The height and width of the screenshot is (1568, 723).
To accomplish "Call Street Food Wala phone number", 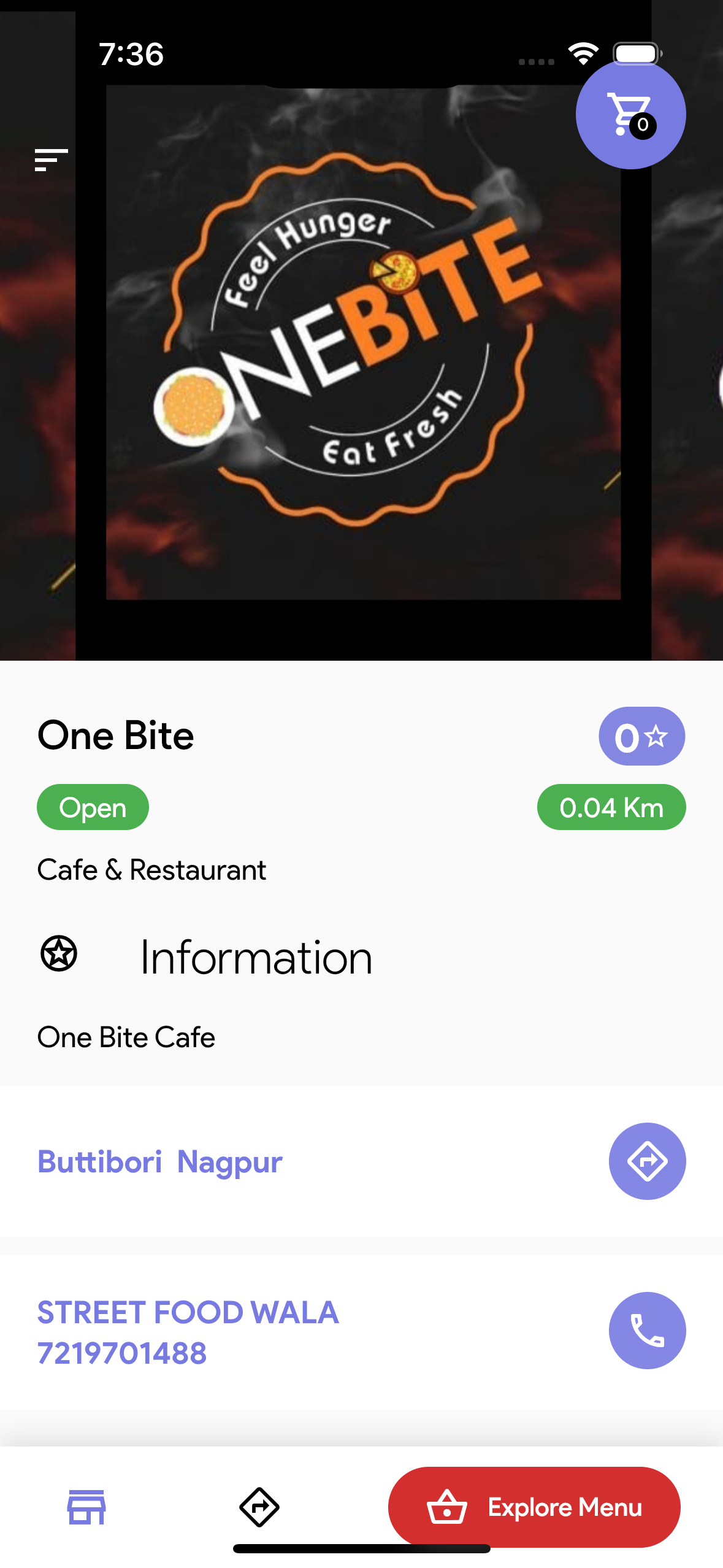I will tap(647, 1330).
